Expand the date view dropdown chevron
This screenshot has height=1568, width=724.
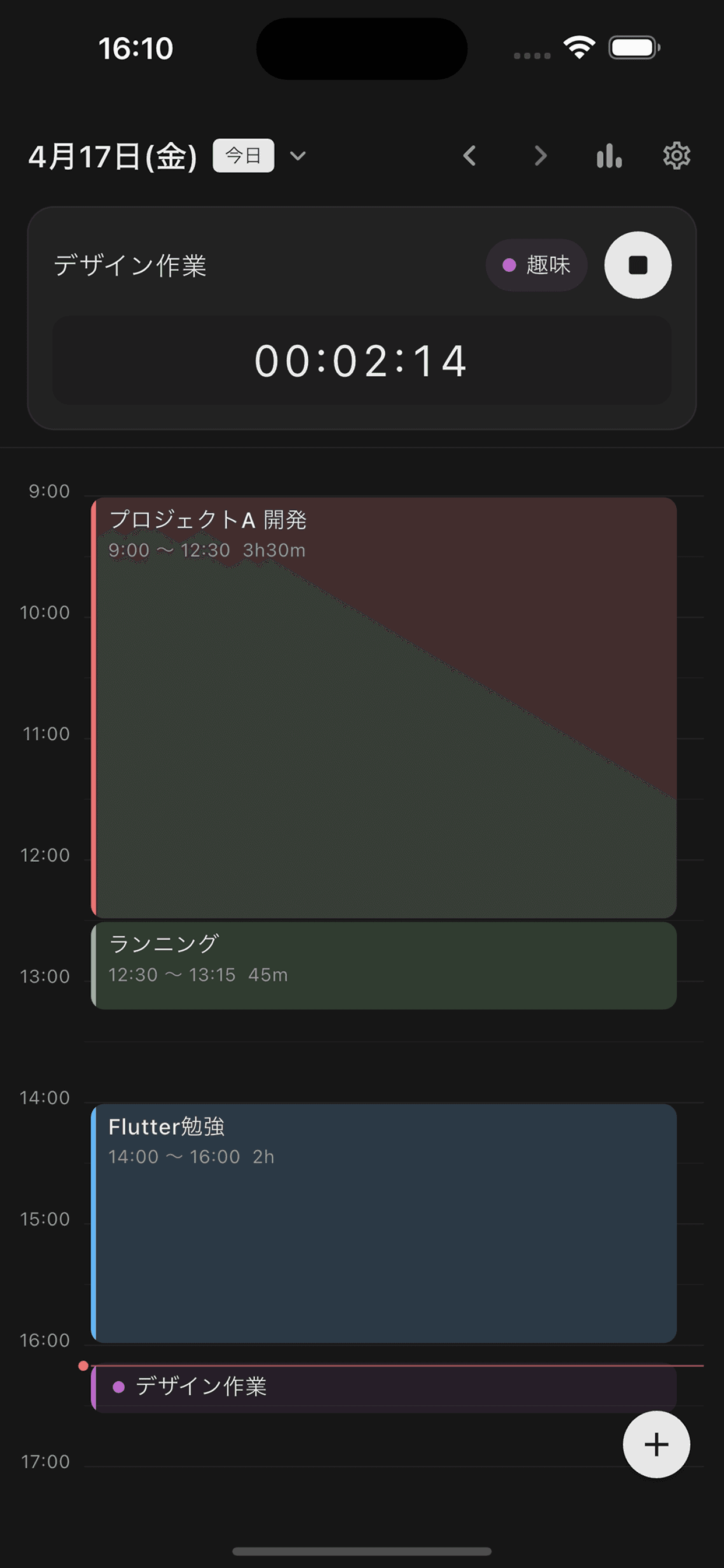pos(297,157)
